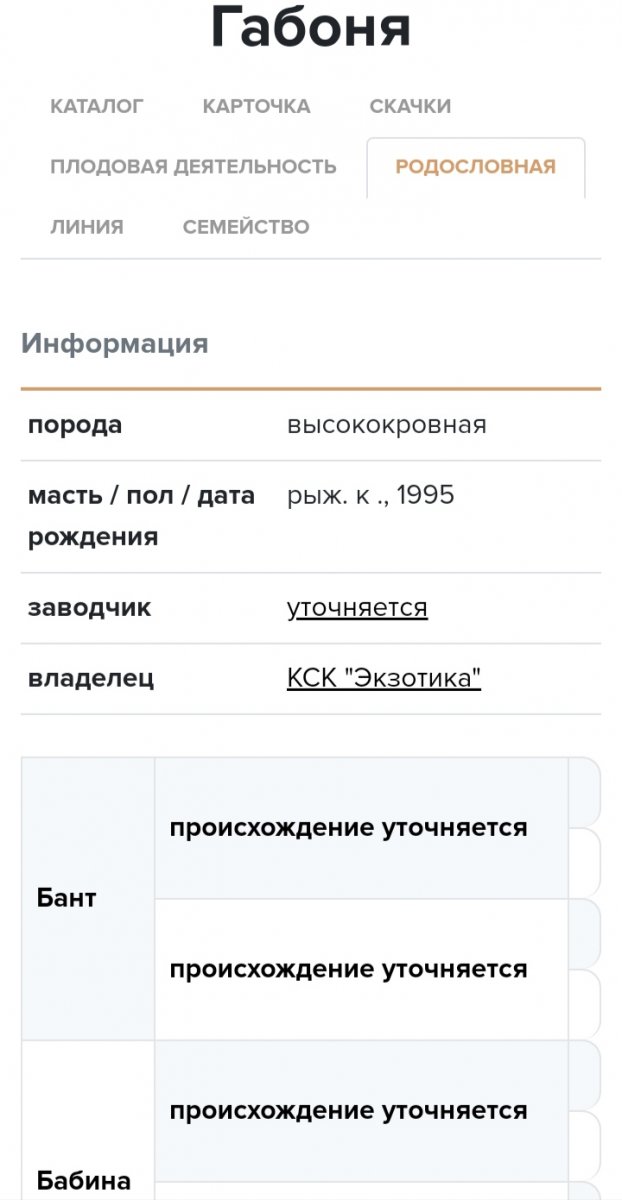
Task: Open the Семейство tab
Action: coord(246,227)
